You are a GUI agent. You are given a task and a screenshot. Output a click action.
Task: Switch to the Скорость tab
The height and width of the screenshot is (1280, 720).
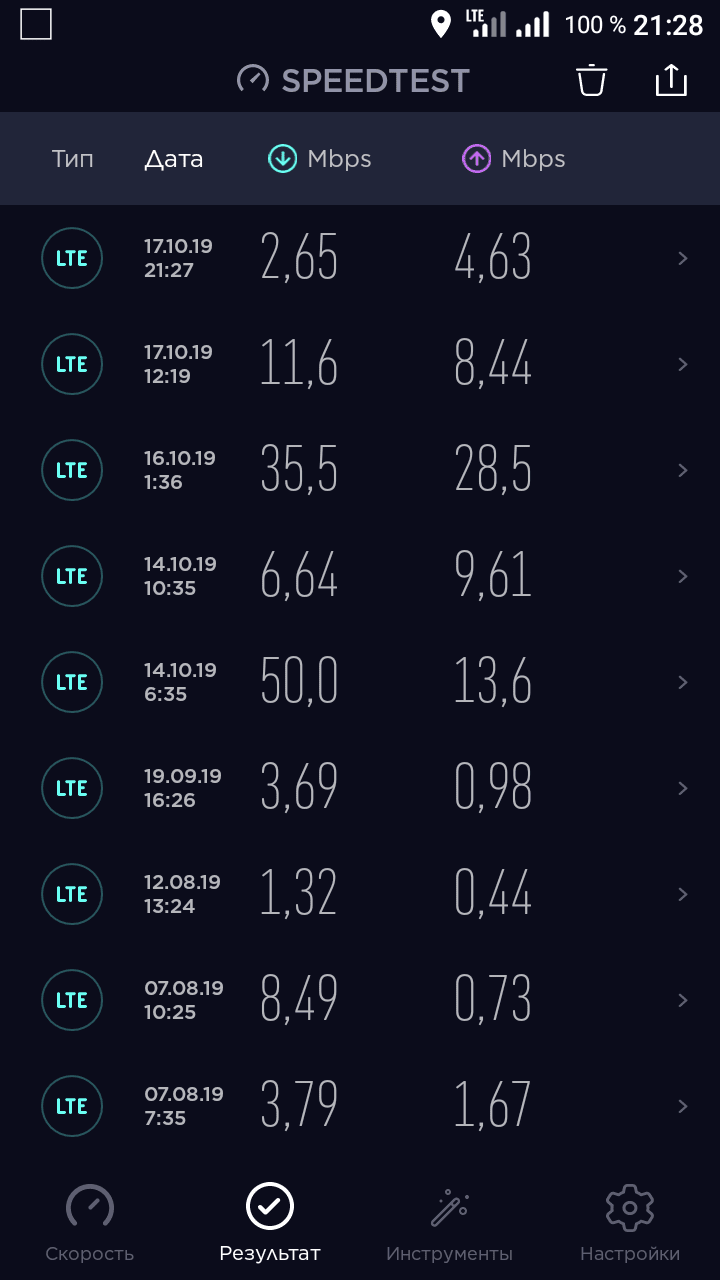click(90, 1222)
